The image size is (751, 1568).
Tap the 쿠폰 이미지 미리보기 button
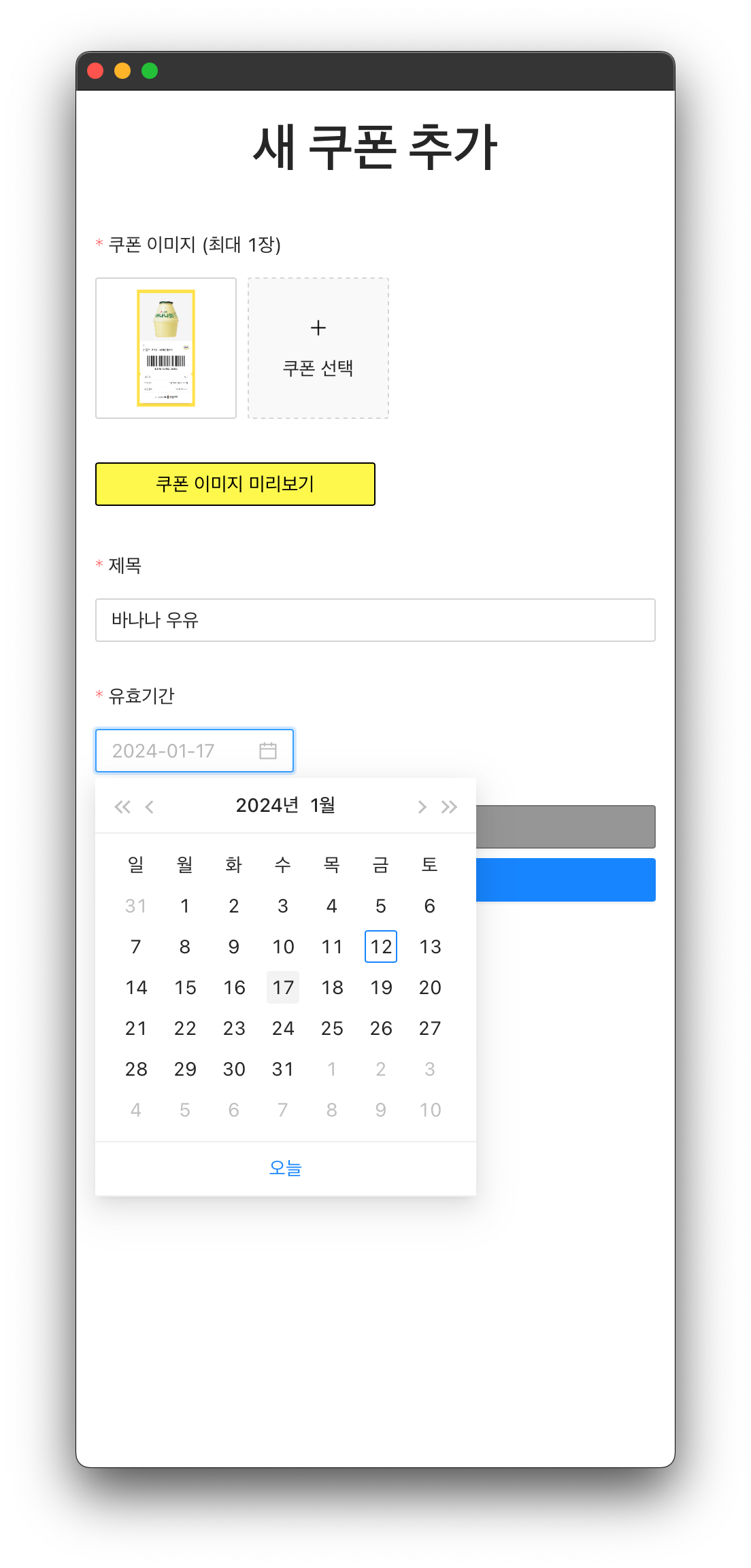tap(235, 484)
